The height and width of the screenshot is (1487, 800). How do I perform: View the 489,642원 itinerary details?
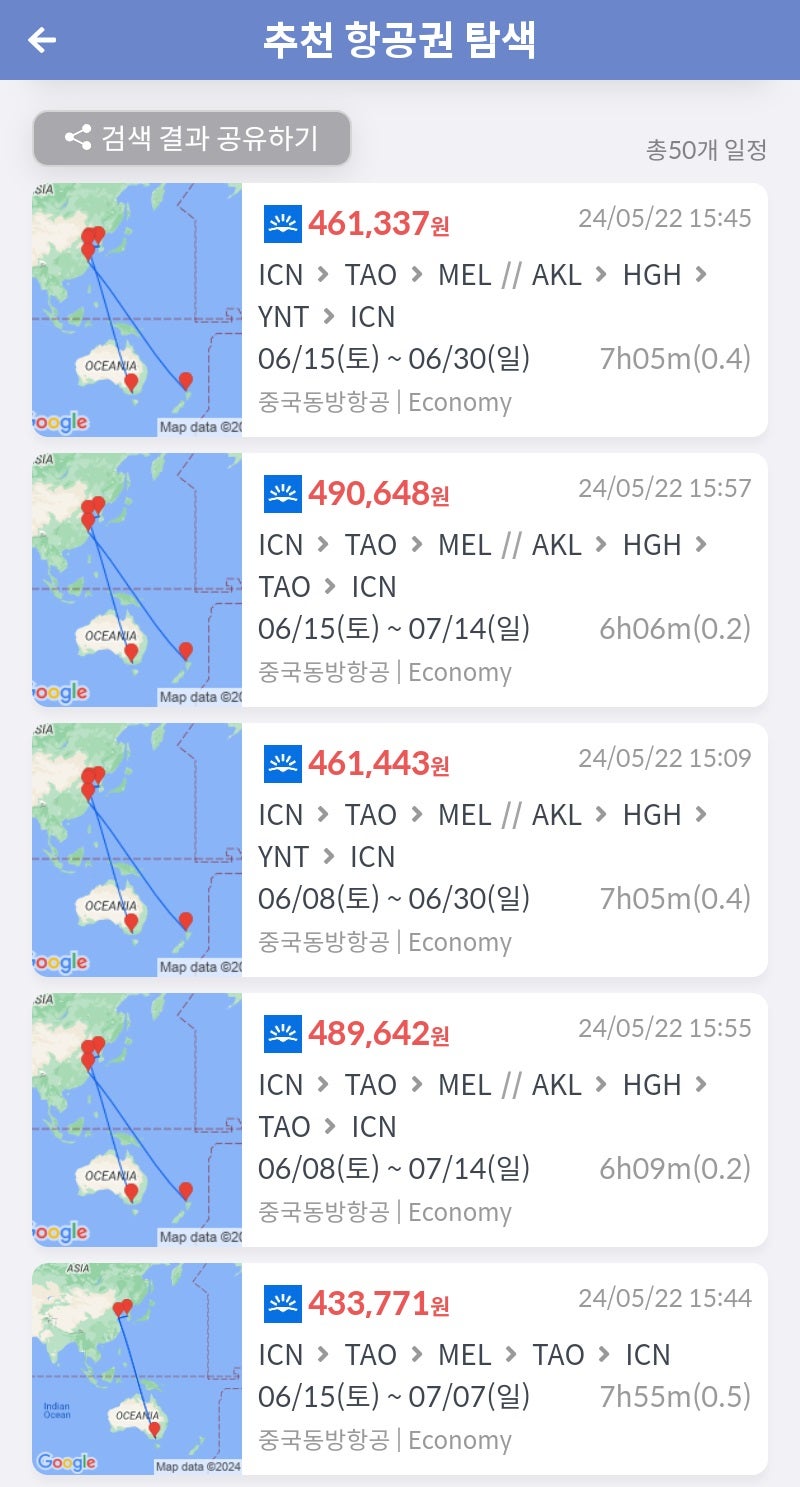click(x=503, y=1120)
